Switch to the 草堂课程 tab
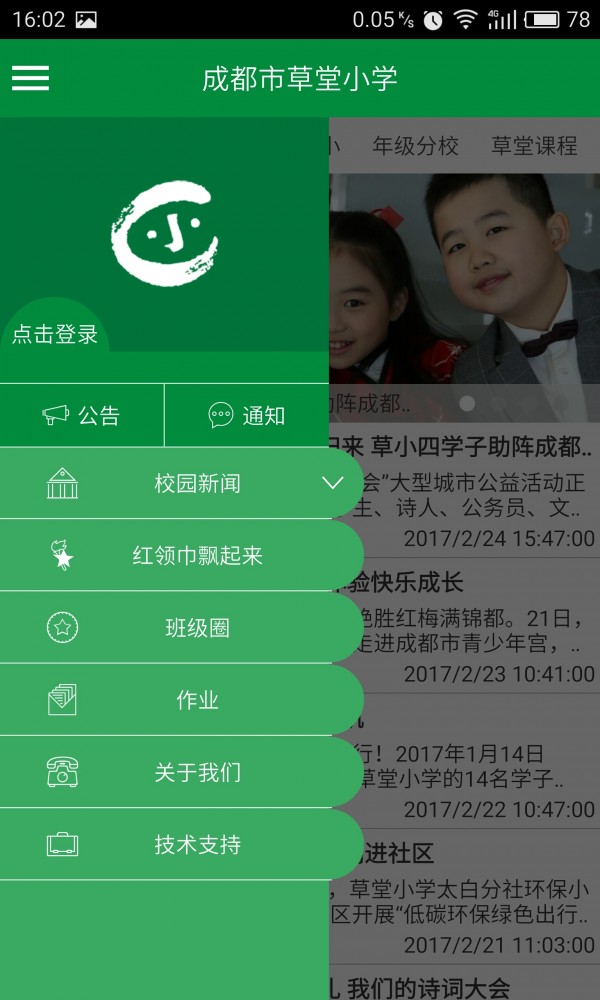 coord(534,146)
